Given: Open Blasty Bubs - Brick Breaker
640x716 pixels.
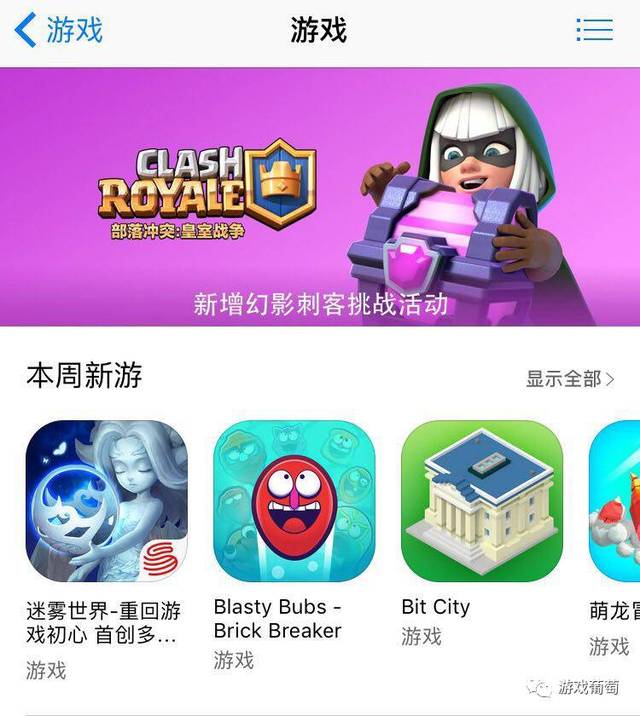Looking at the screenshot, I should (x=294, y=500).
